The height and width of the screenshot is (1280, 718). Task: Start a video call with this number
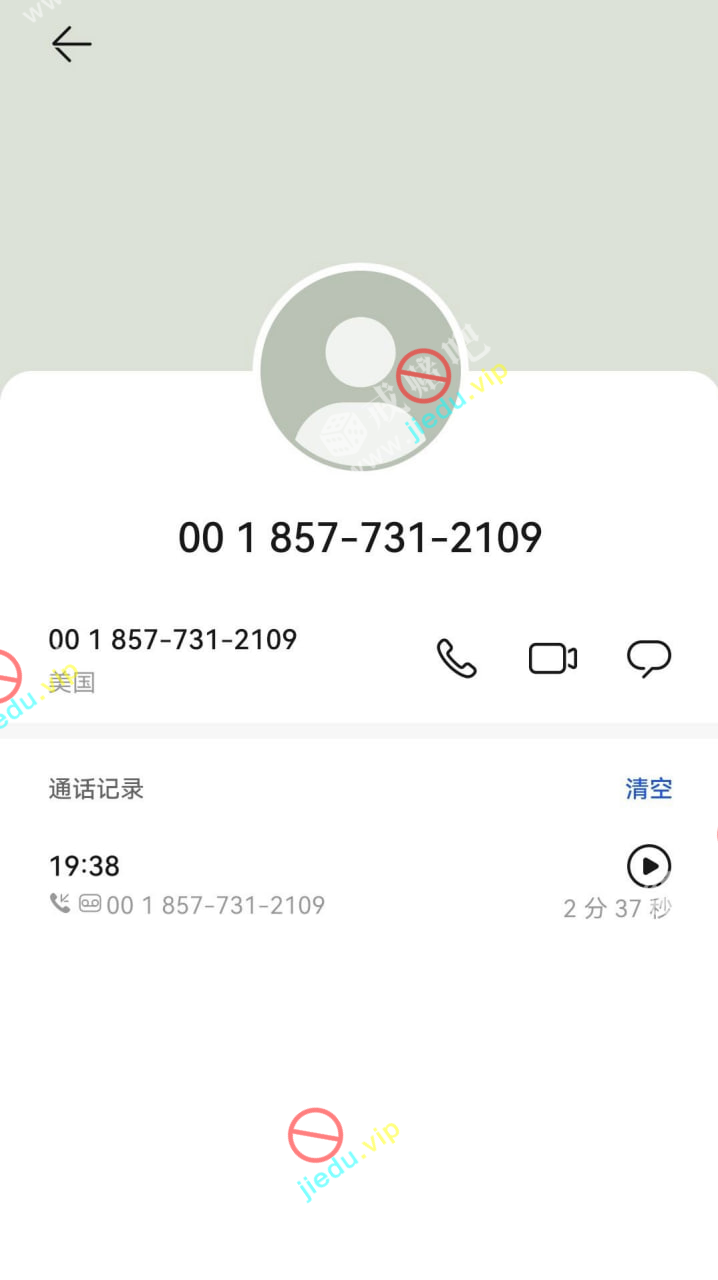coord(552,658)
